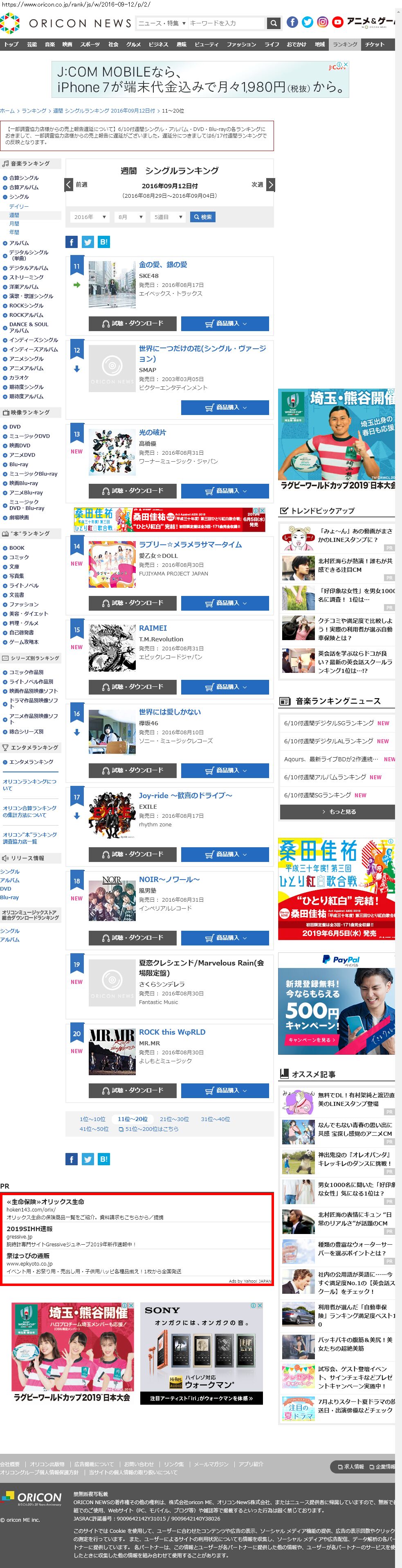Open song 金の愛、銀の愛 by SKE48
The height and width of the screenshot is (1568, 402).
coord(162,265)
